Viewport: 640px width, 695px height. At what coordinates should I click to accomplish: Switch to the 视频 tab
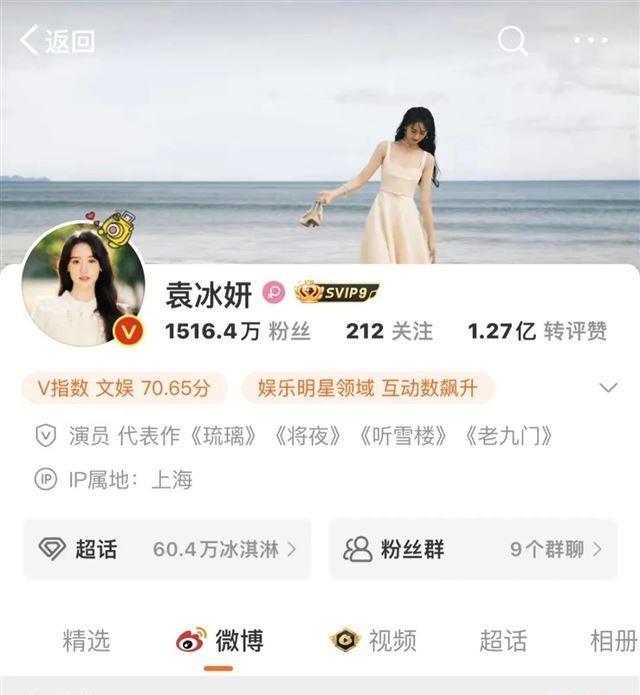pos(373,640)
